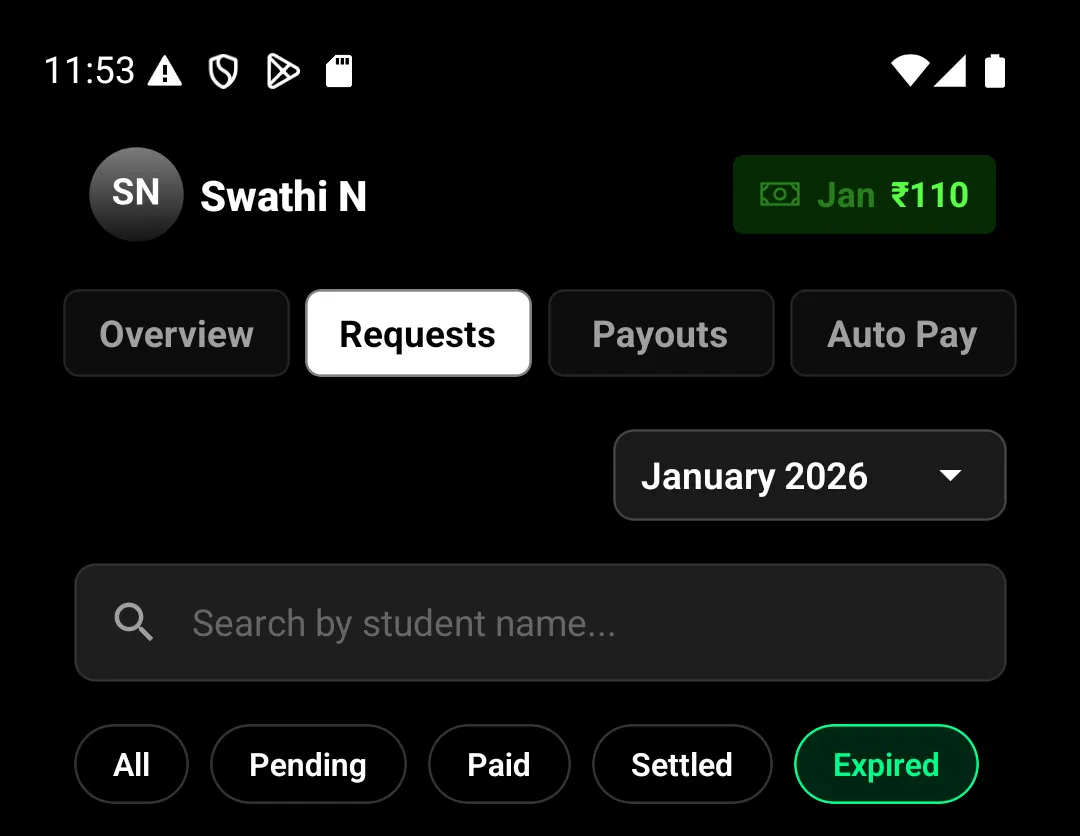This screenshot has height=836, width=1080.
Task: Open the SN profile avatar
Action: pyautogui.click(x=136, y=194)
